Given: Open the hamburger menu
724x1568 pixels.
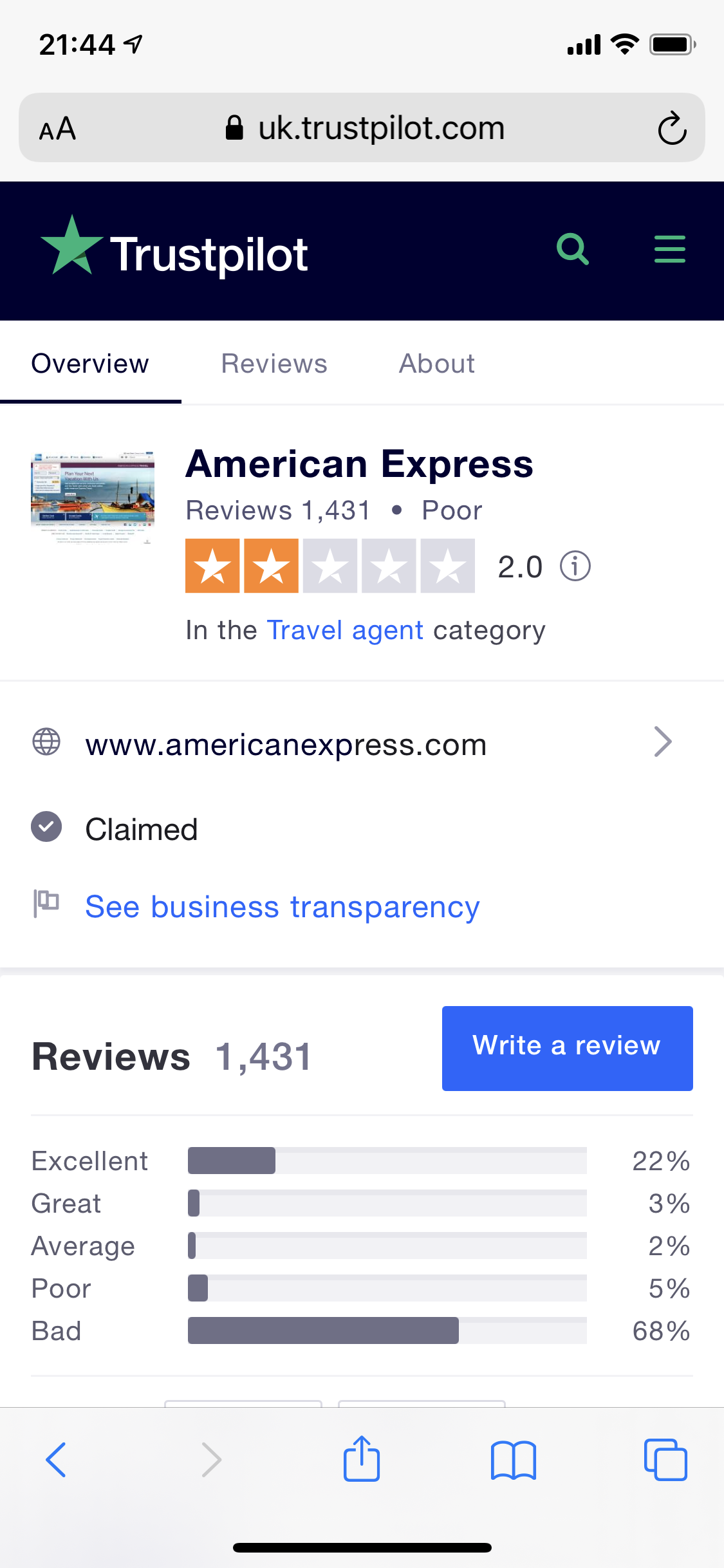Looking at the screenshot, I should click(669, 250).
